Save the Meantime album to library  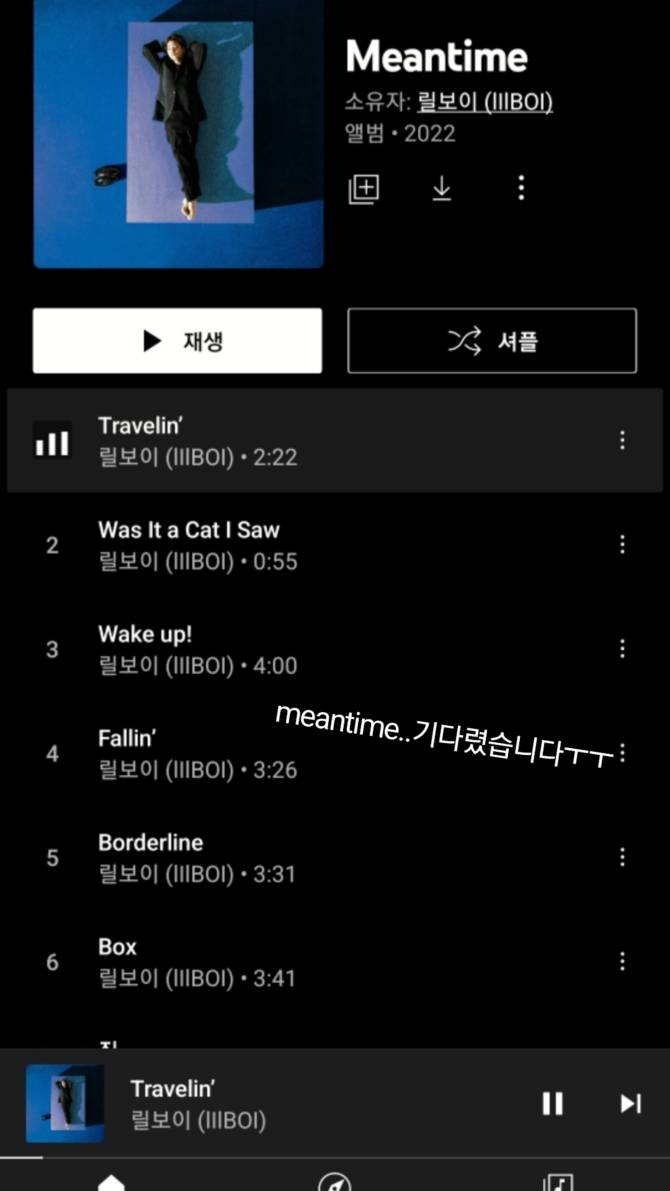pos(363,189)
